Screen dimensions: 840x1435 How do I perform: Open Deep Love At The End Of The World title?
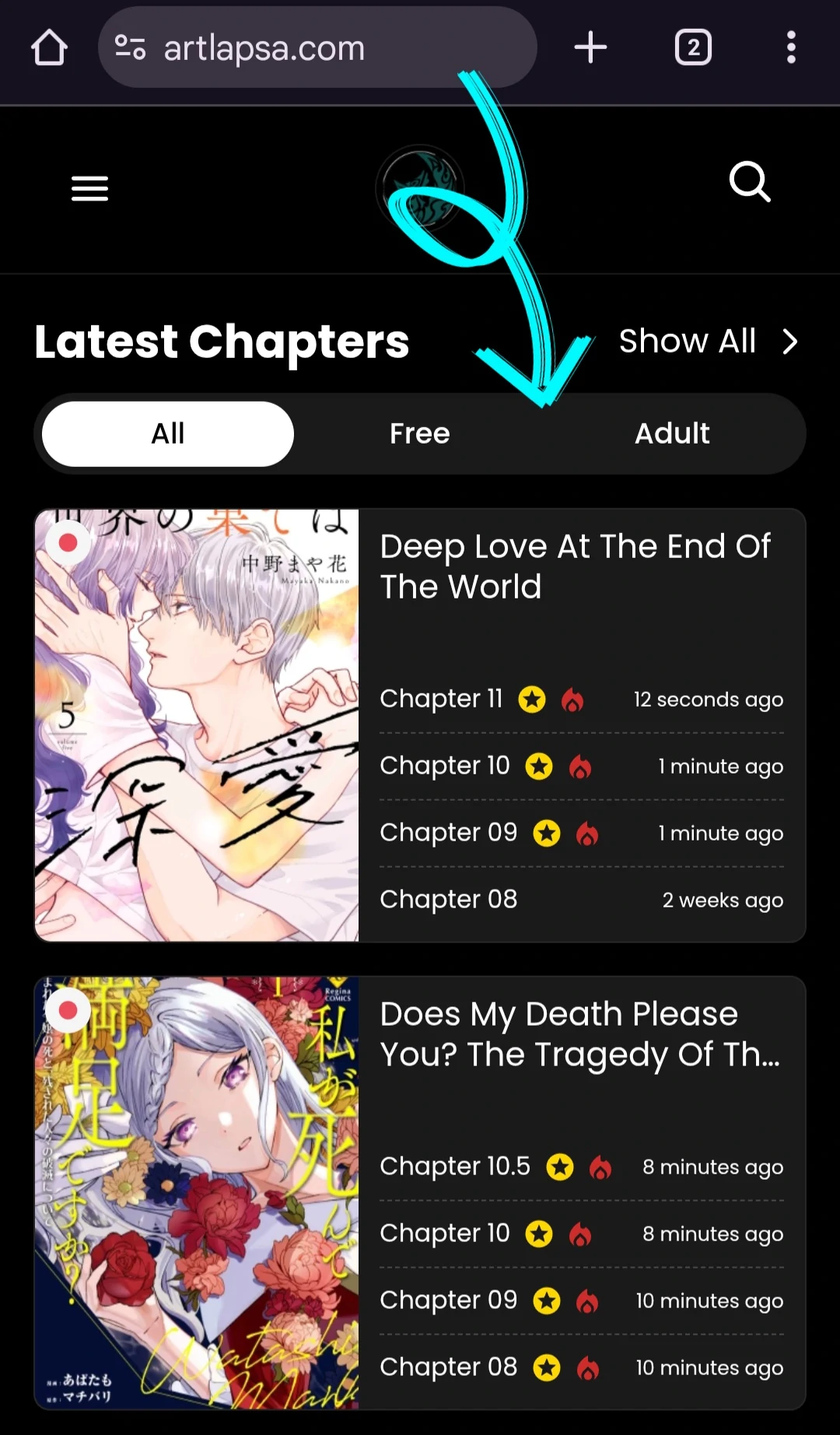tap(574, 567)
